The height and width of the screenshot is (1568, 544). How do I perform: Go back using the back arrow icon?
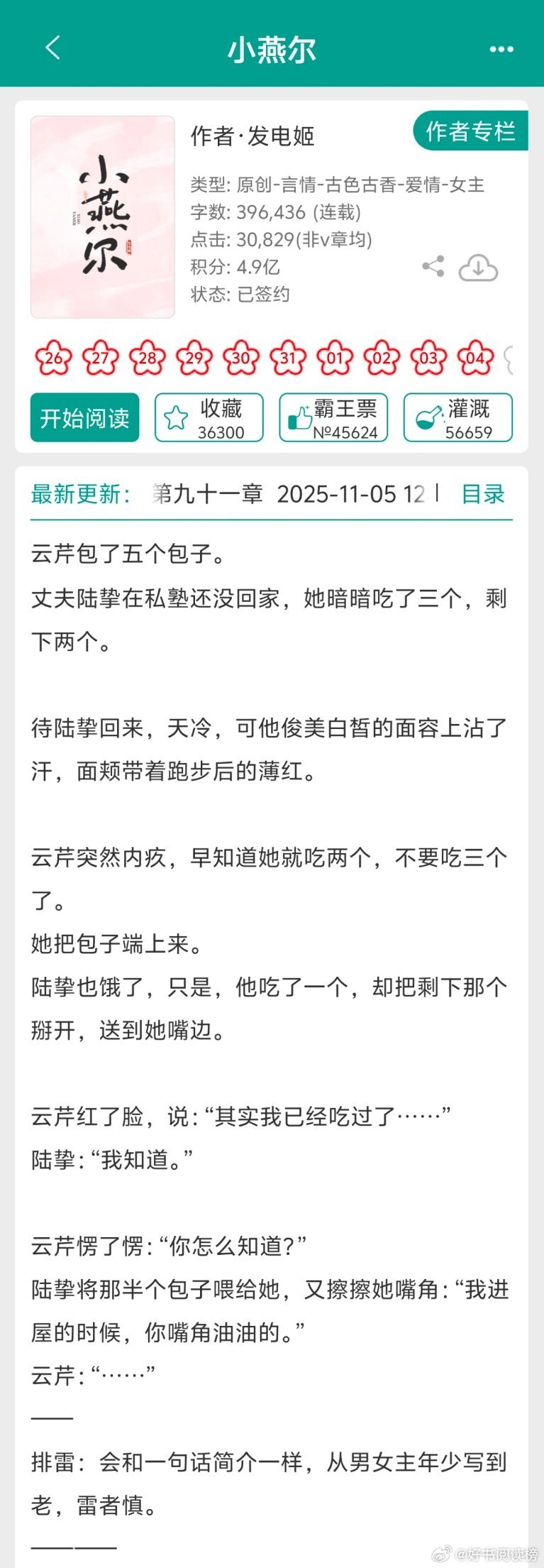[50, 50]
